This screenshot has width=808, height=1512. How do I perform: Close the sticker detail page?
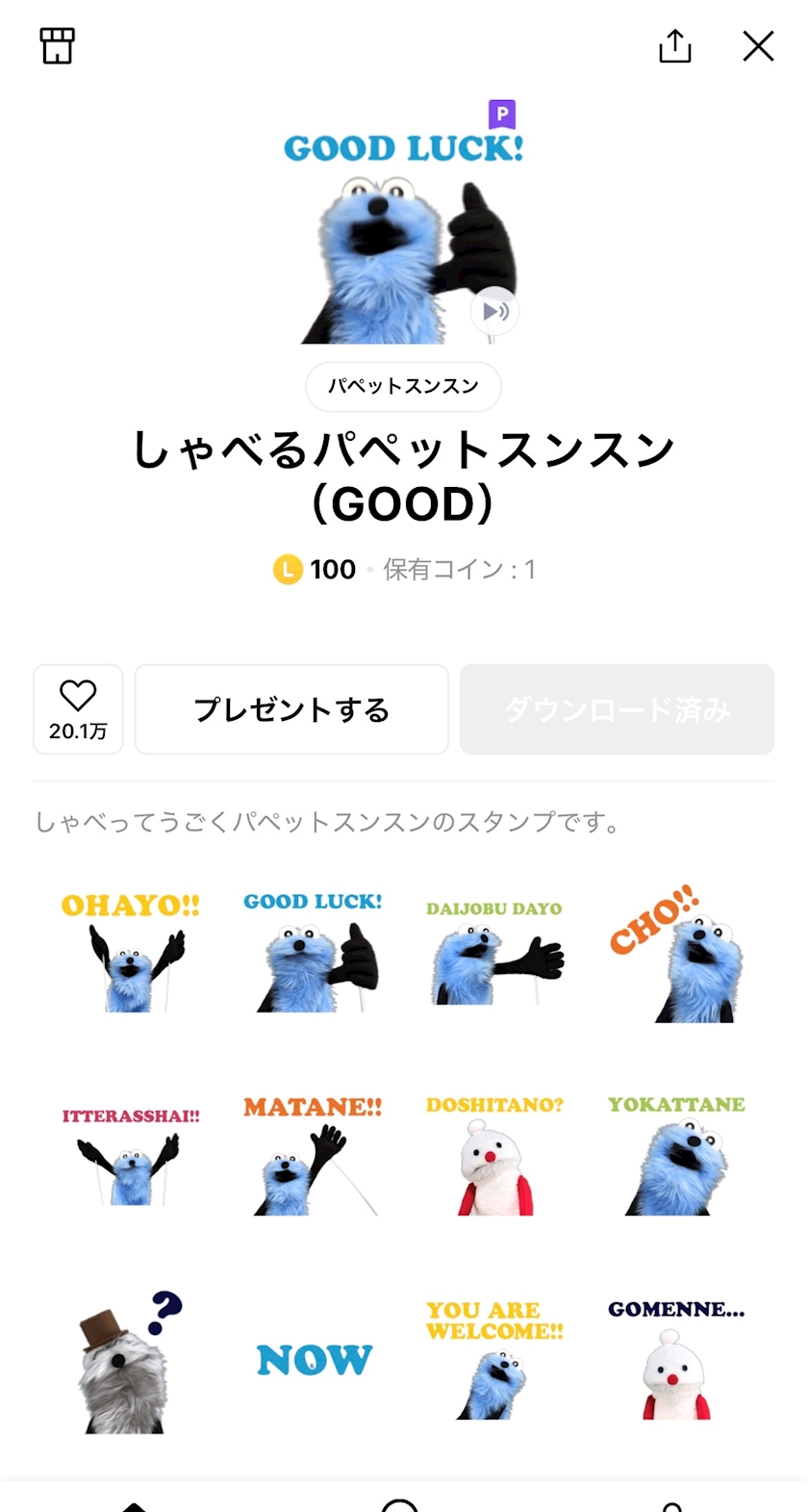pos(758,45)
